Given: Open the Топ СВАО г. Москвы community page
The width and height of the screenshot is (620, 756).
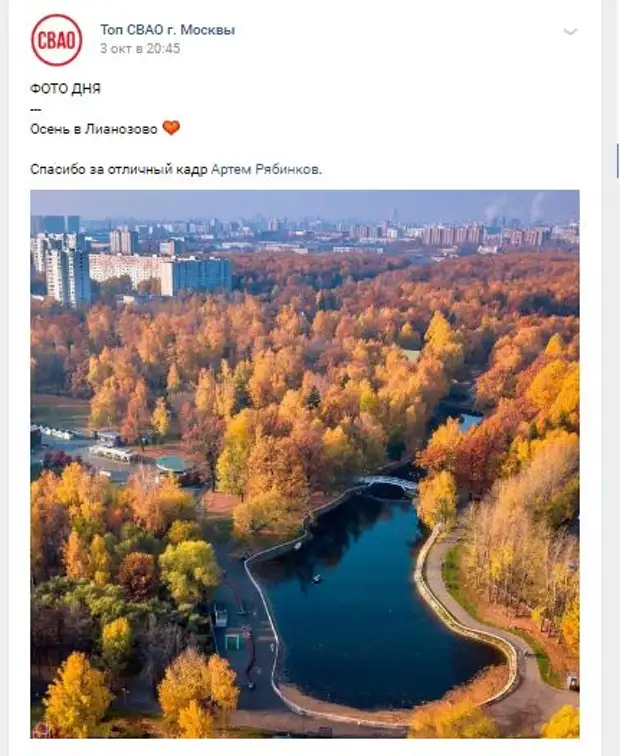Looking at the screenshot, I should click(x=167, y=30).
